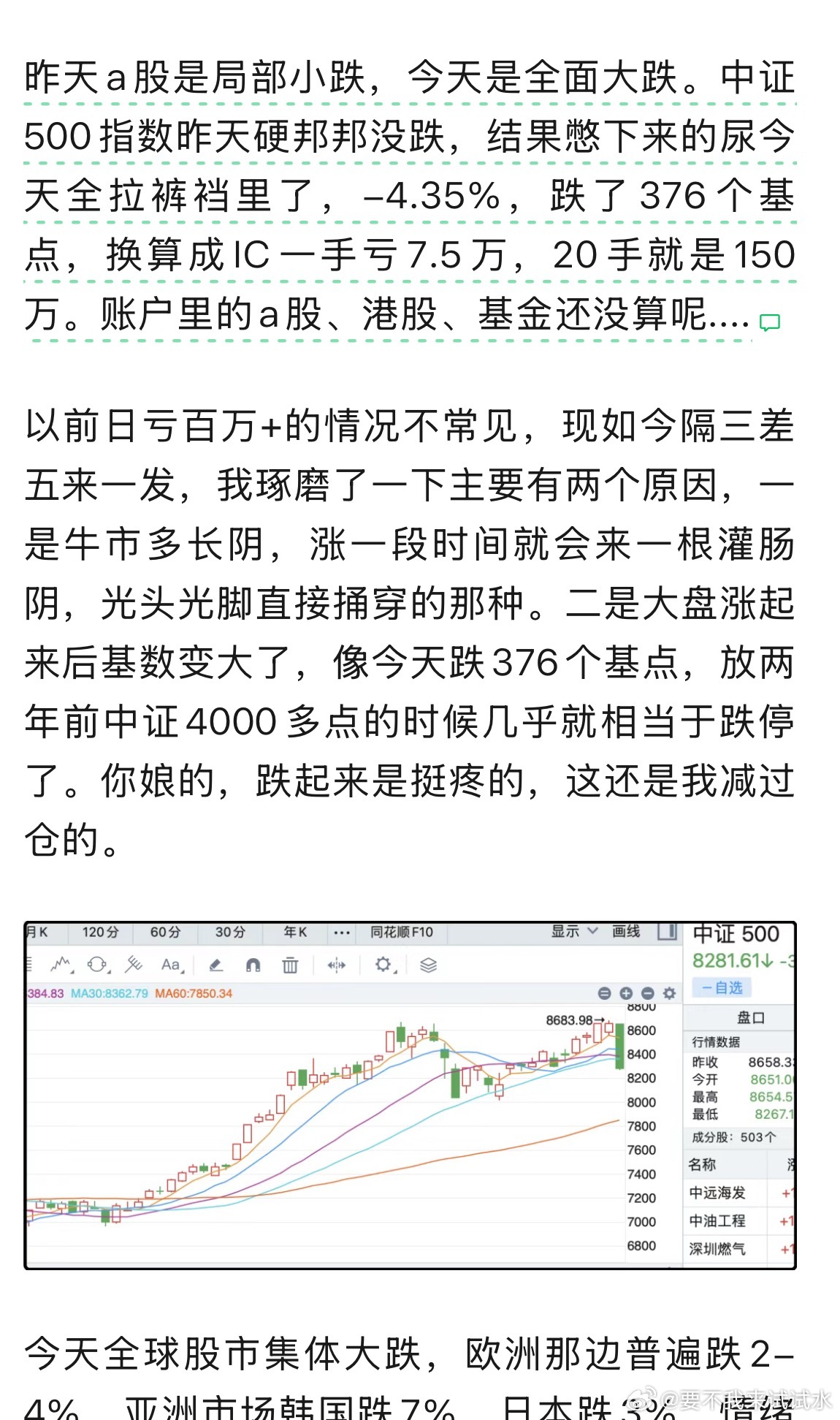
Task: Toggle 自选 to remove from watchlist
Action: point(722,987)
